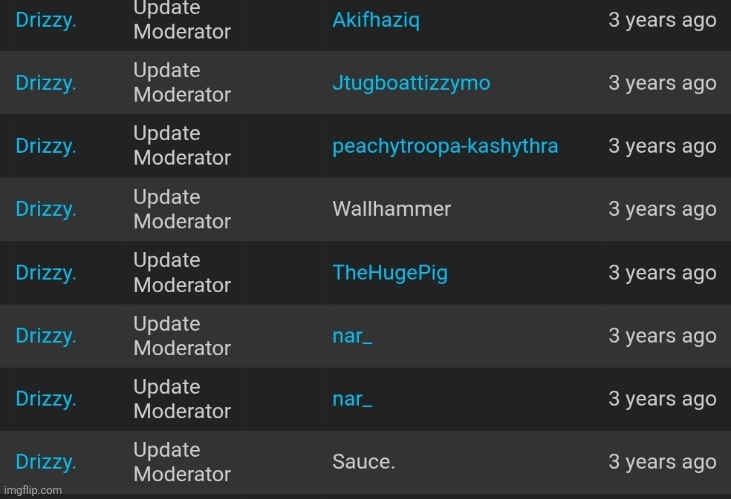Visit peachytroopa-kashythra's profile
The height and width of the screenshot is (499, 731).
(445, 146)
